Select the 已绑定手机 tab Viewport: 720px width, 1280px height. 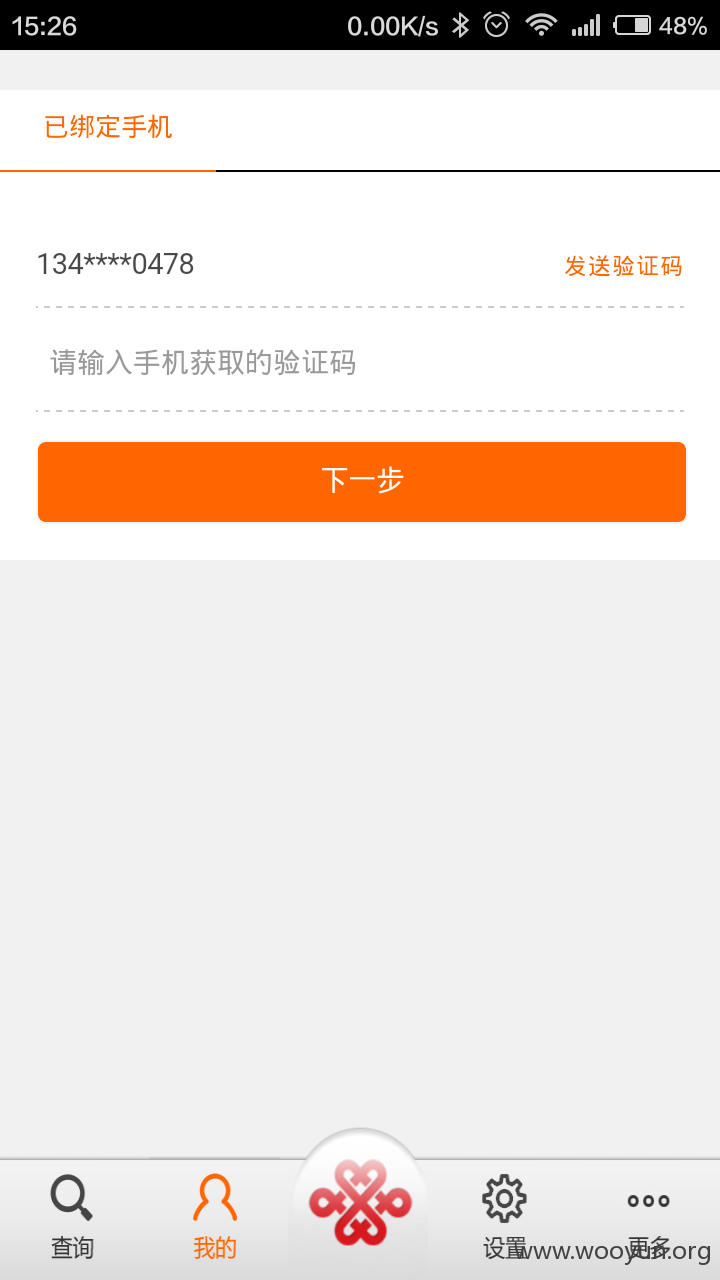point(108,128)
